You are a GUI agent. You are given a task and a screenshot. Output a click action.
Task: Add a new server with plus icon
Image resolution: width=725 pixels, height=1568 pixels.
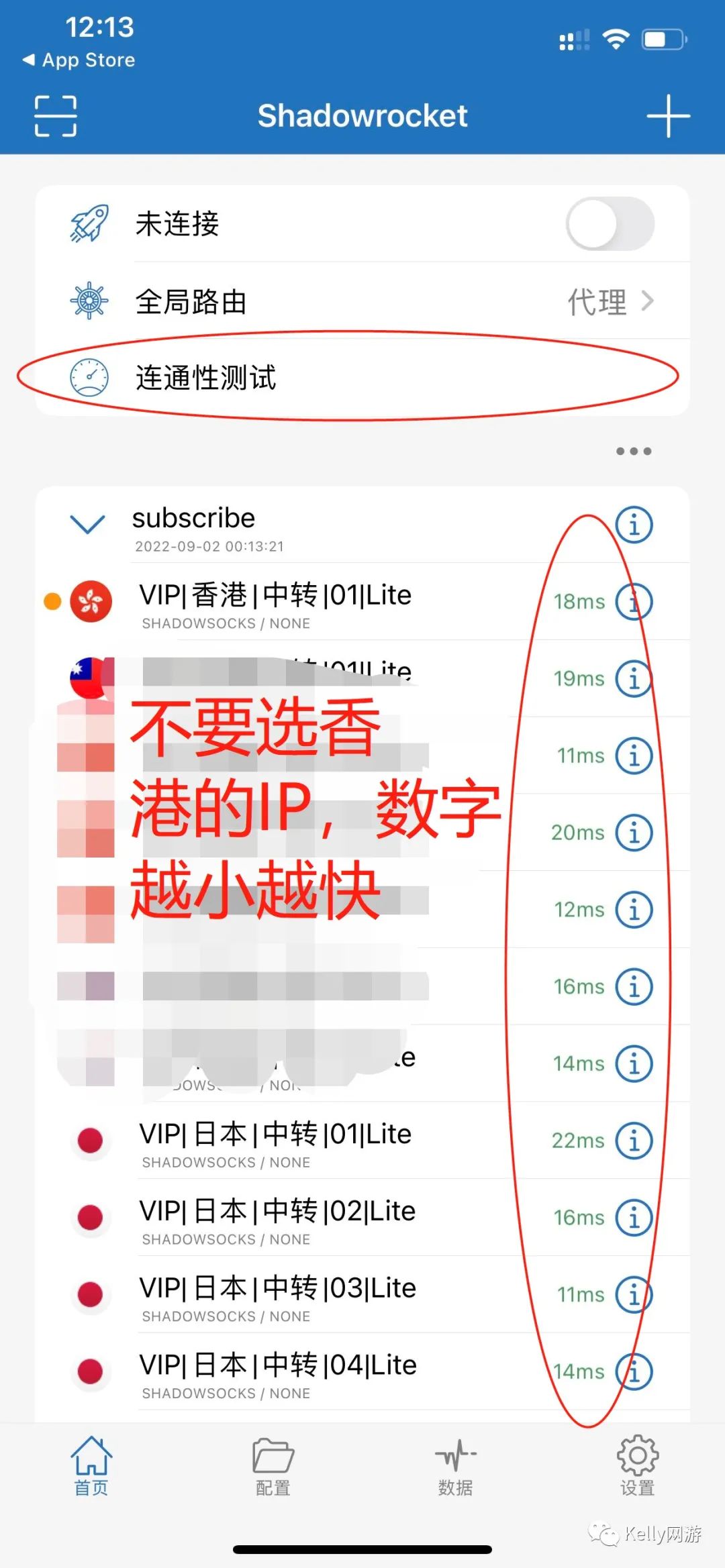point(668,116)
